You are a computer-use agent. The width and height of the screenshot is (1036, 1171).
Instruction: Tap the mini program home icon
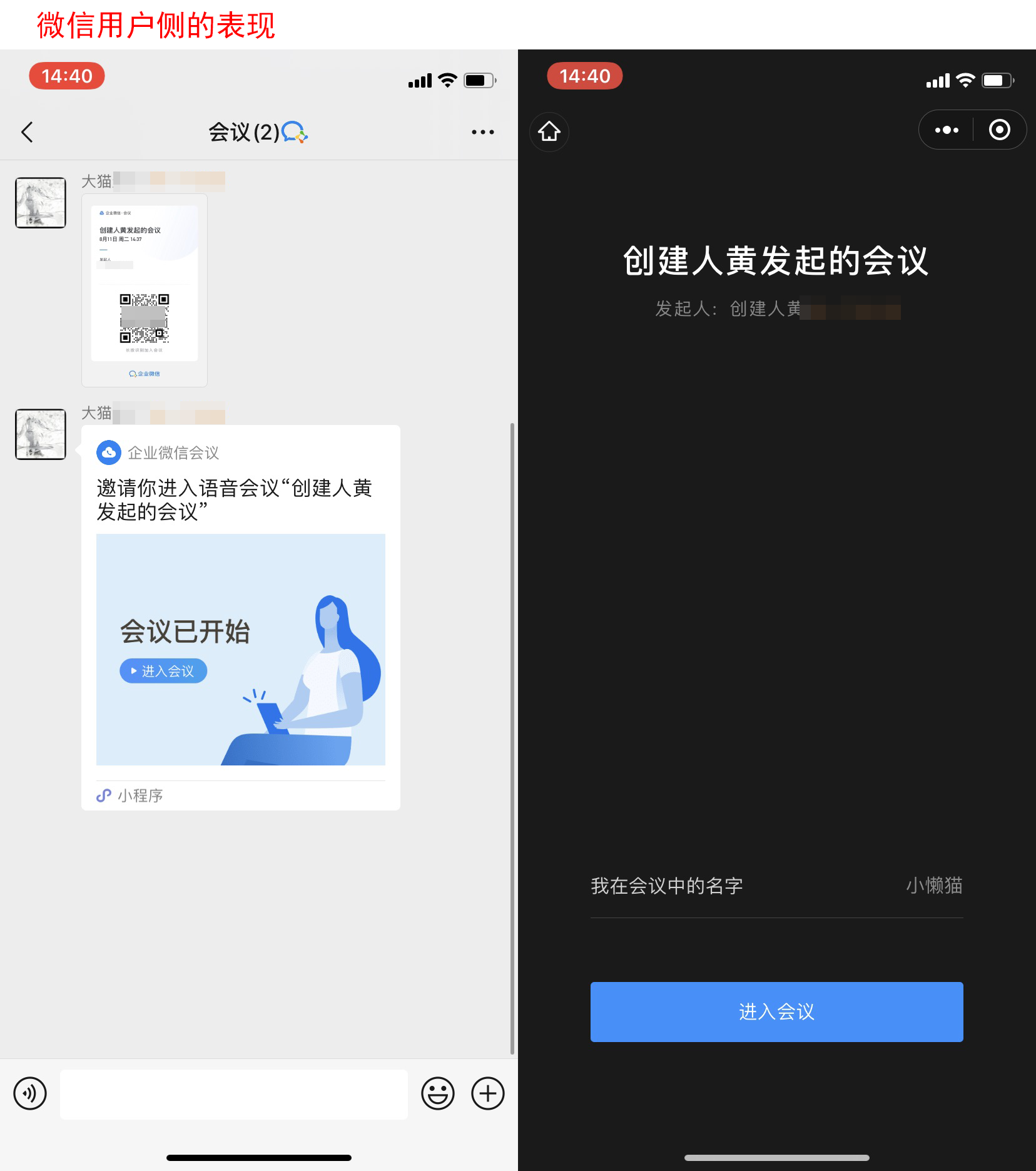pos(549,131)
